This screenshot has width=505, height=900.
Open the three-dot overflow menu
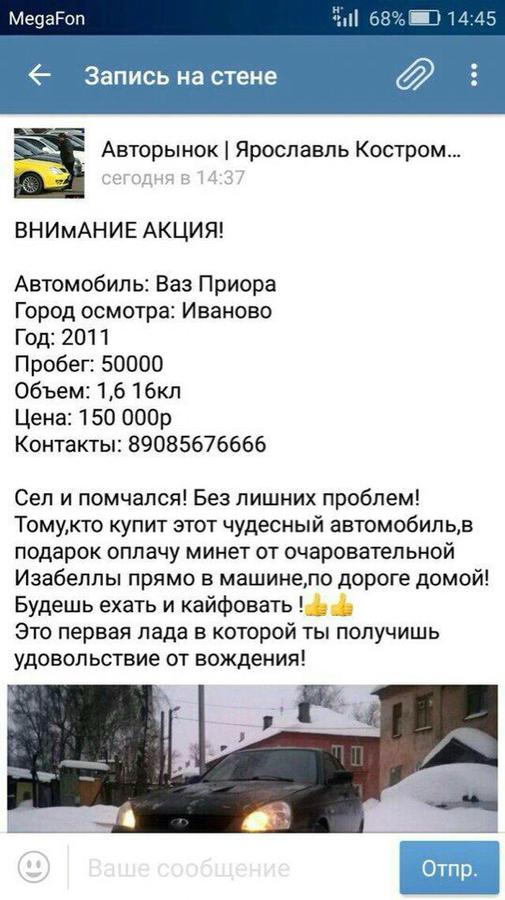click(474, 75)
